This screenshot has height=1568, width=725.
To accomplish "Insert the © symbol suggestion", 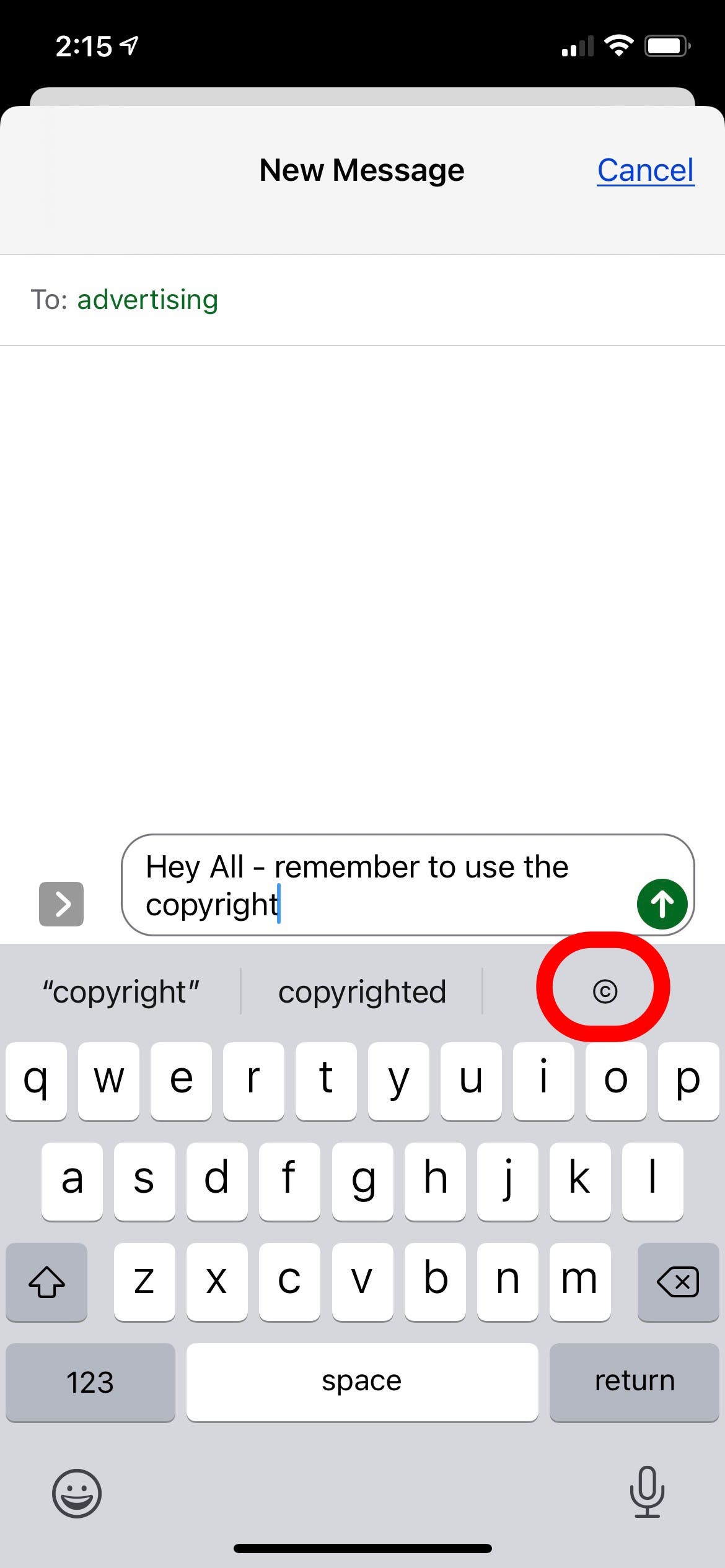I will point(605,991).
